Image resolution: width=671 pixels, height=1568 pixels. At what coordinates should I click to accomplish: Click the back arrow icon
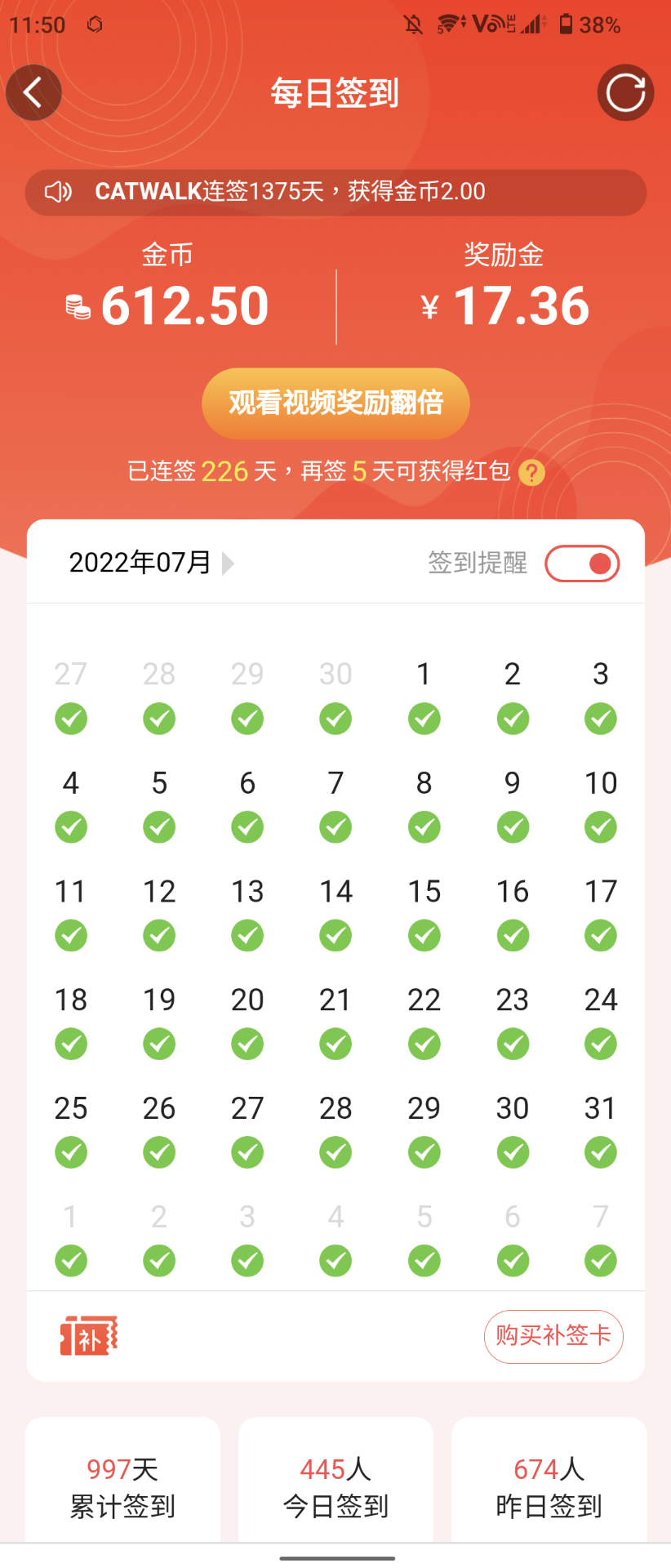[33, 92]
